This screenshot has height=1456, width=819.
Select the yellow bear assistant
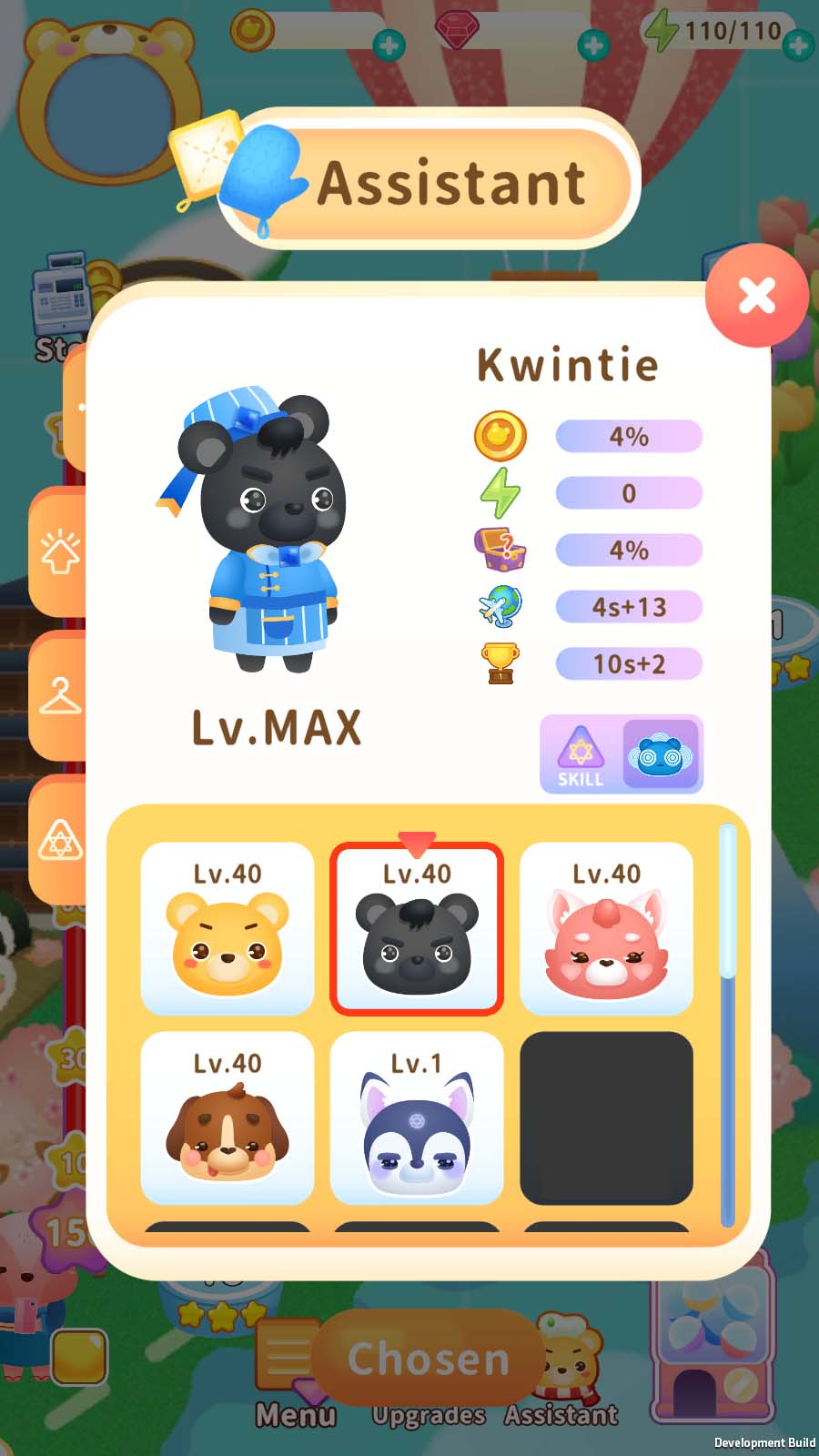point(227,928)
